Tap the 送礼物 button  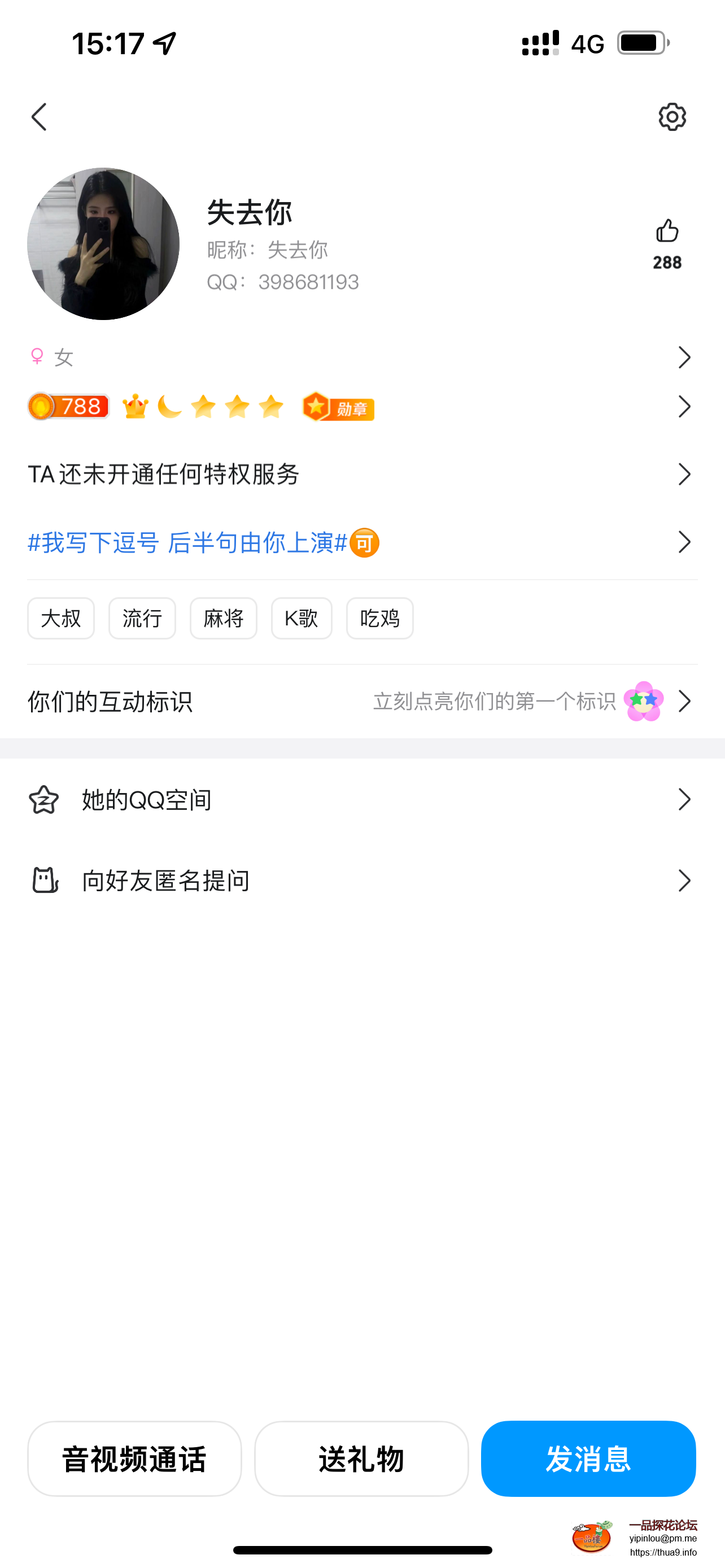pos(361,1459)
